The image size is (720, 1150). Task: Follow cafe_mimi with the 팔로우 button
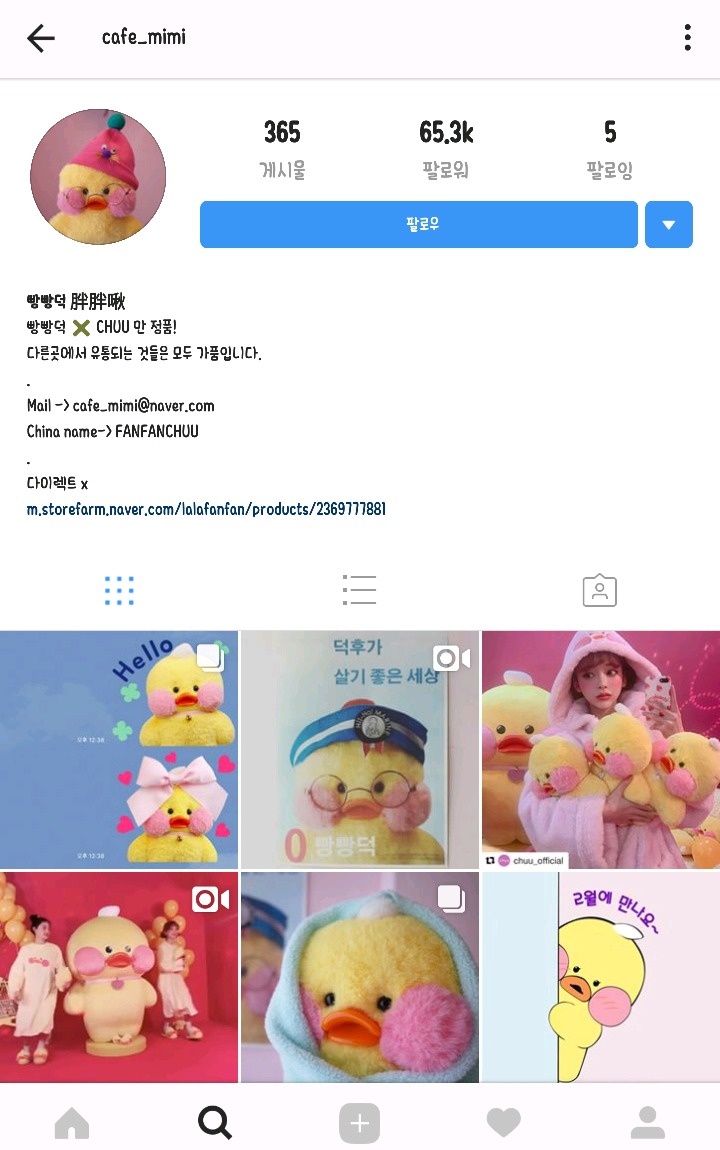(418, 224)
